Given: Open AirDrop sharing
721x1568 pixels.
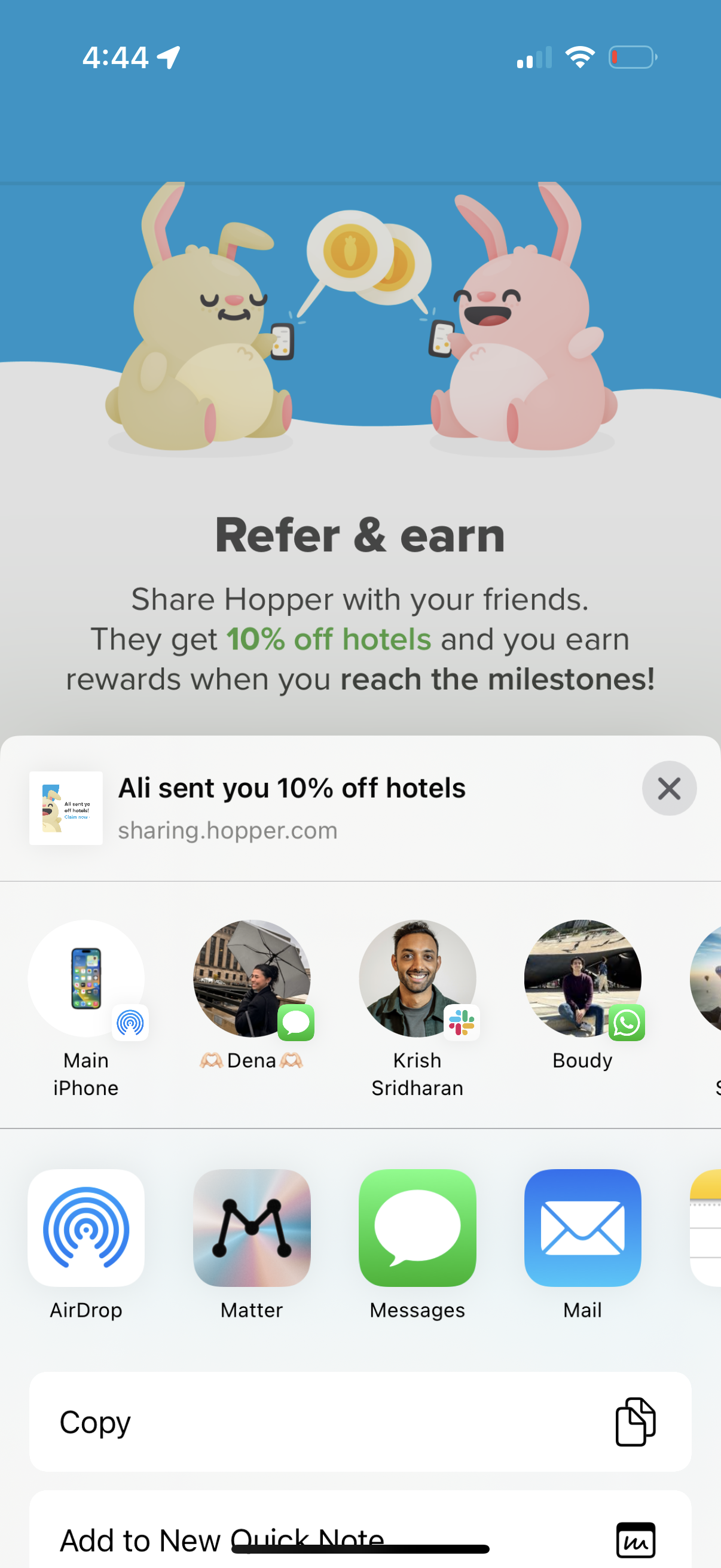Looking at the screenshot, I should 85,1228.
